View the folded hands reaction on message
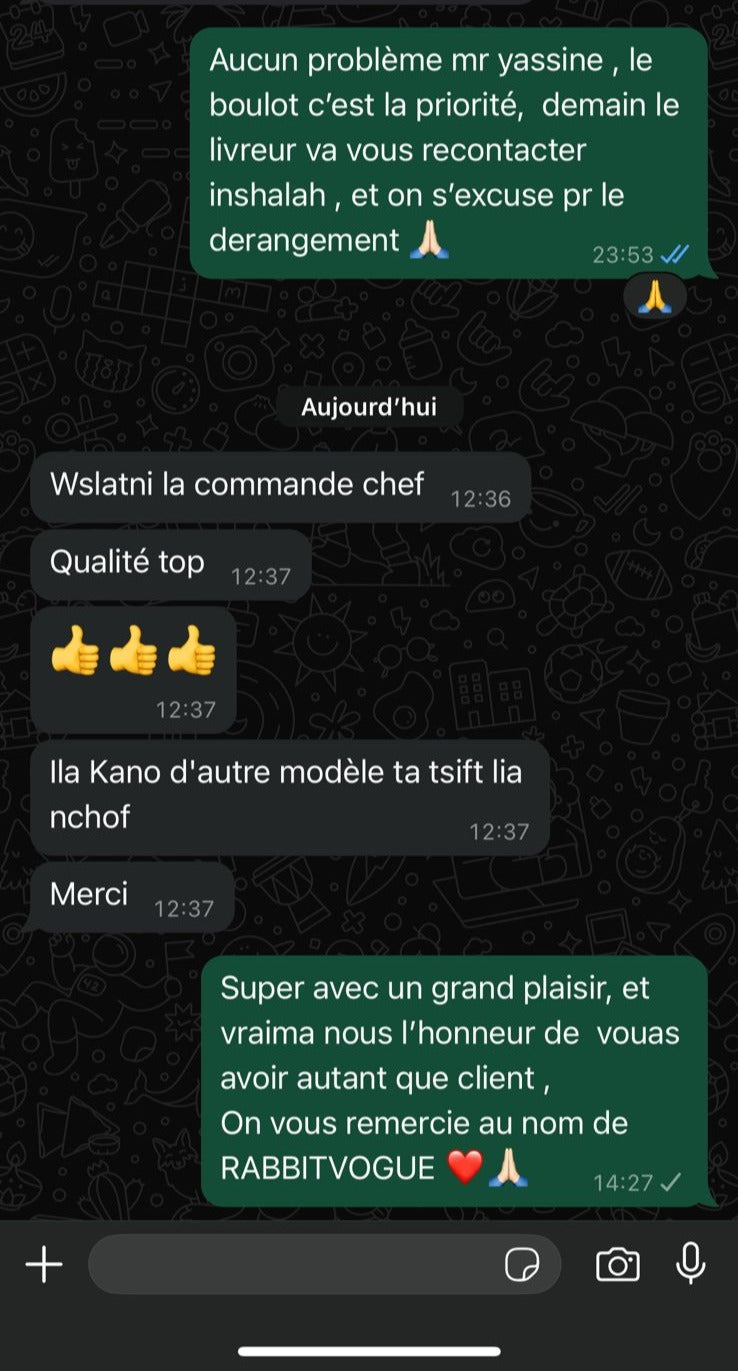 pos(655,297)
